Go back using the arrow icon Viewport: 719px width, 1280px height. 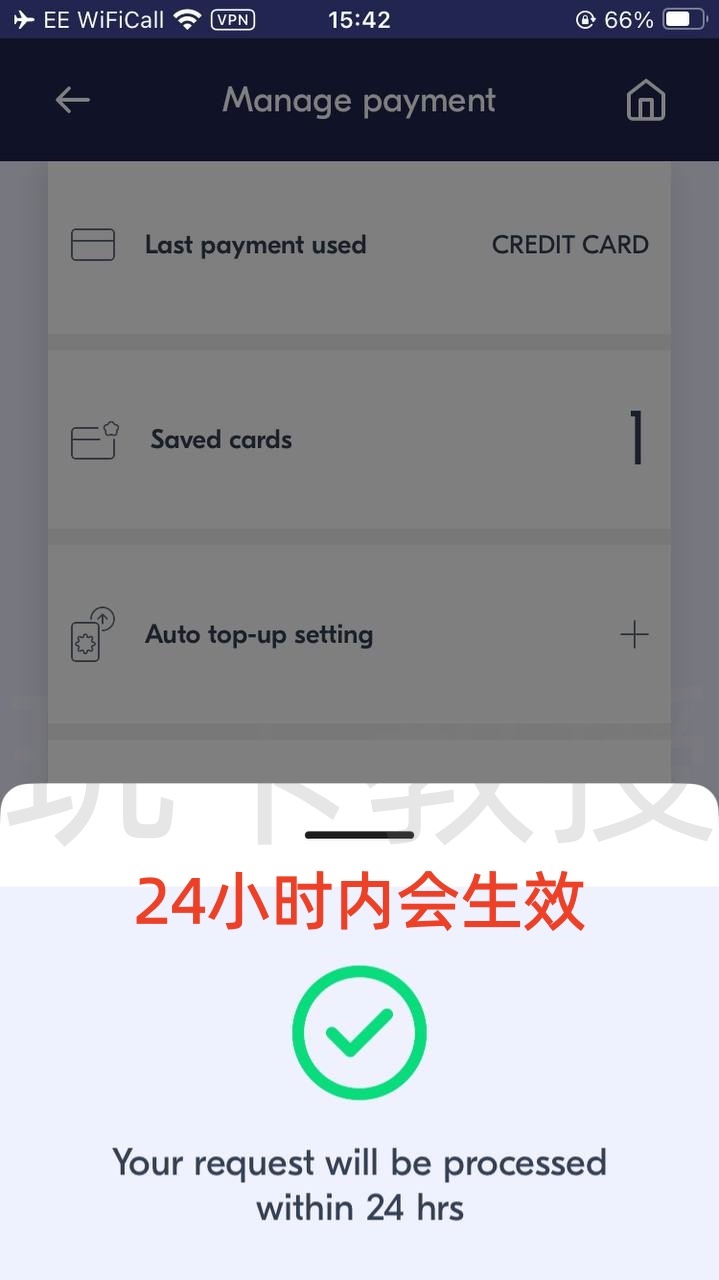[x=72, y=100]
